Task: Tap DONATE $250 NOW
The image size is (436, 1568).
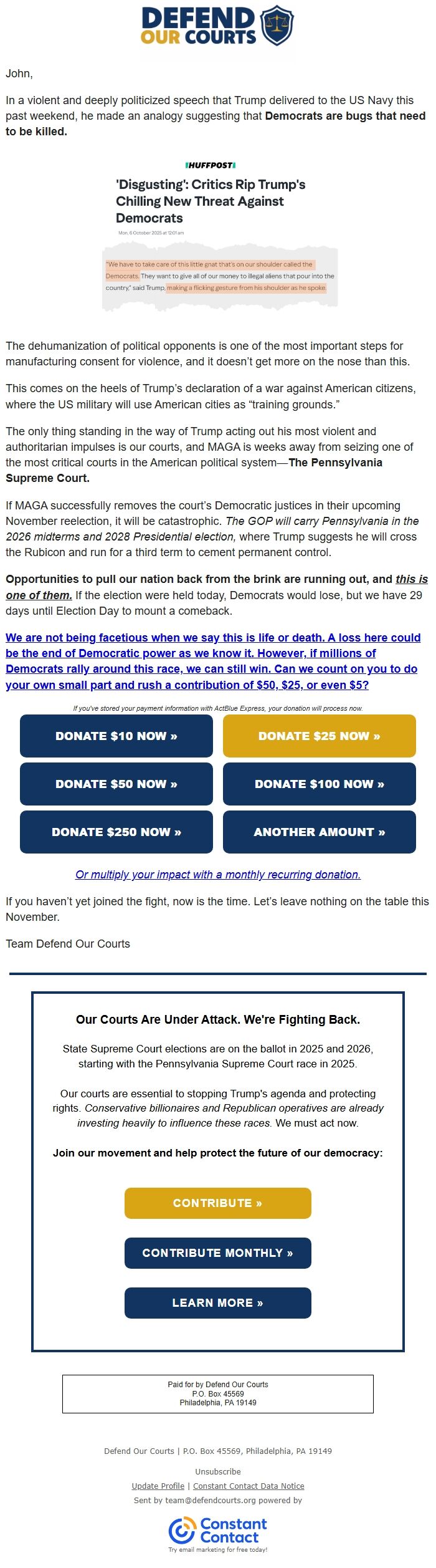Action: [x=116, y=832]
